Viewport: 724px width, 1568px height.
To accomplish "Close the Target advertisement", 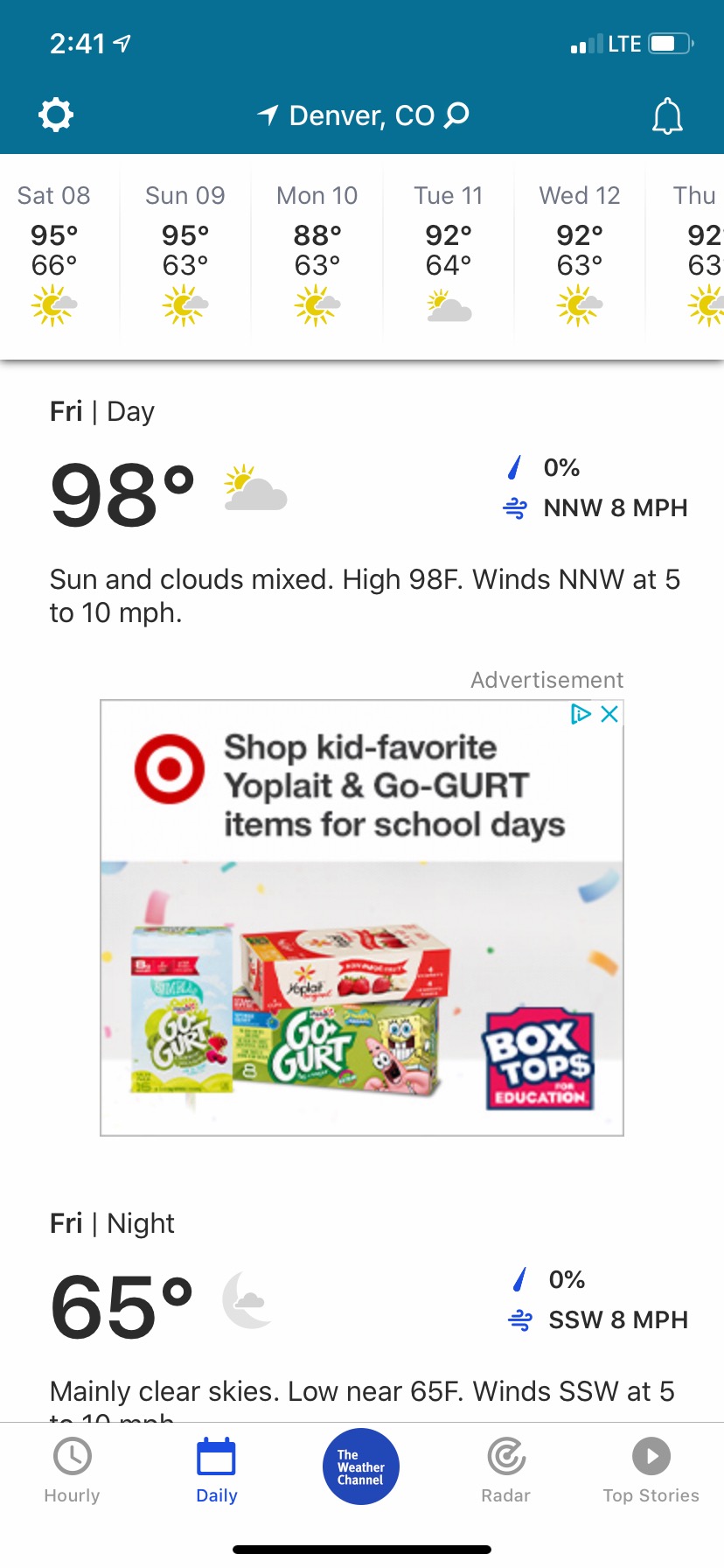I will click(610, 714).
